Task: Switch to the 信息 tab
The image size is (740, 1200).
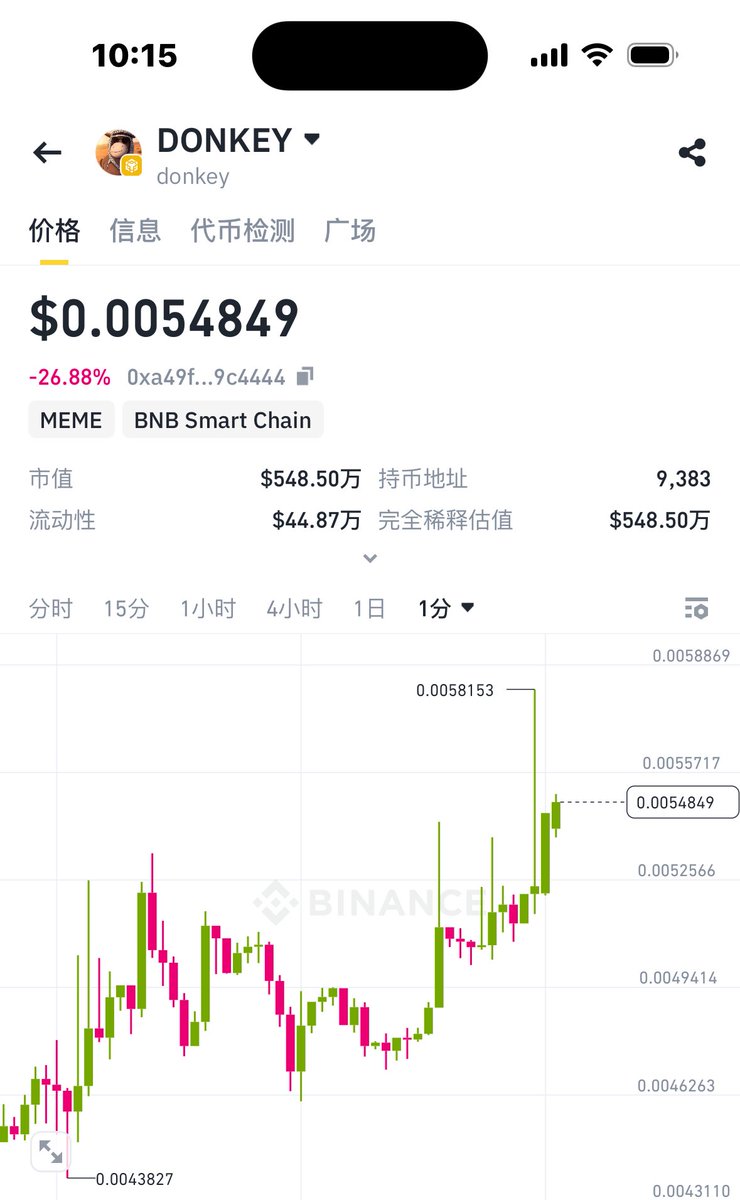Action: [135, 231]
